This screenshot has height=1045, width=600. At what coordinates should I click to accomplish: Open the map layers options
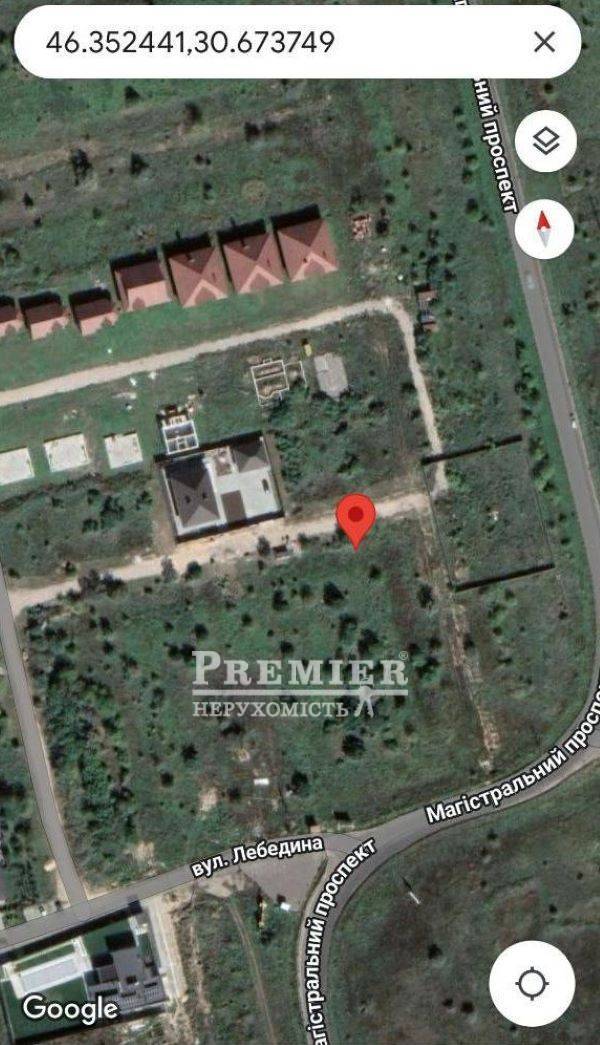(x=545, y=141)
